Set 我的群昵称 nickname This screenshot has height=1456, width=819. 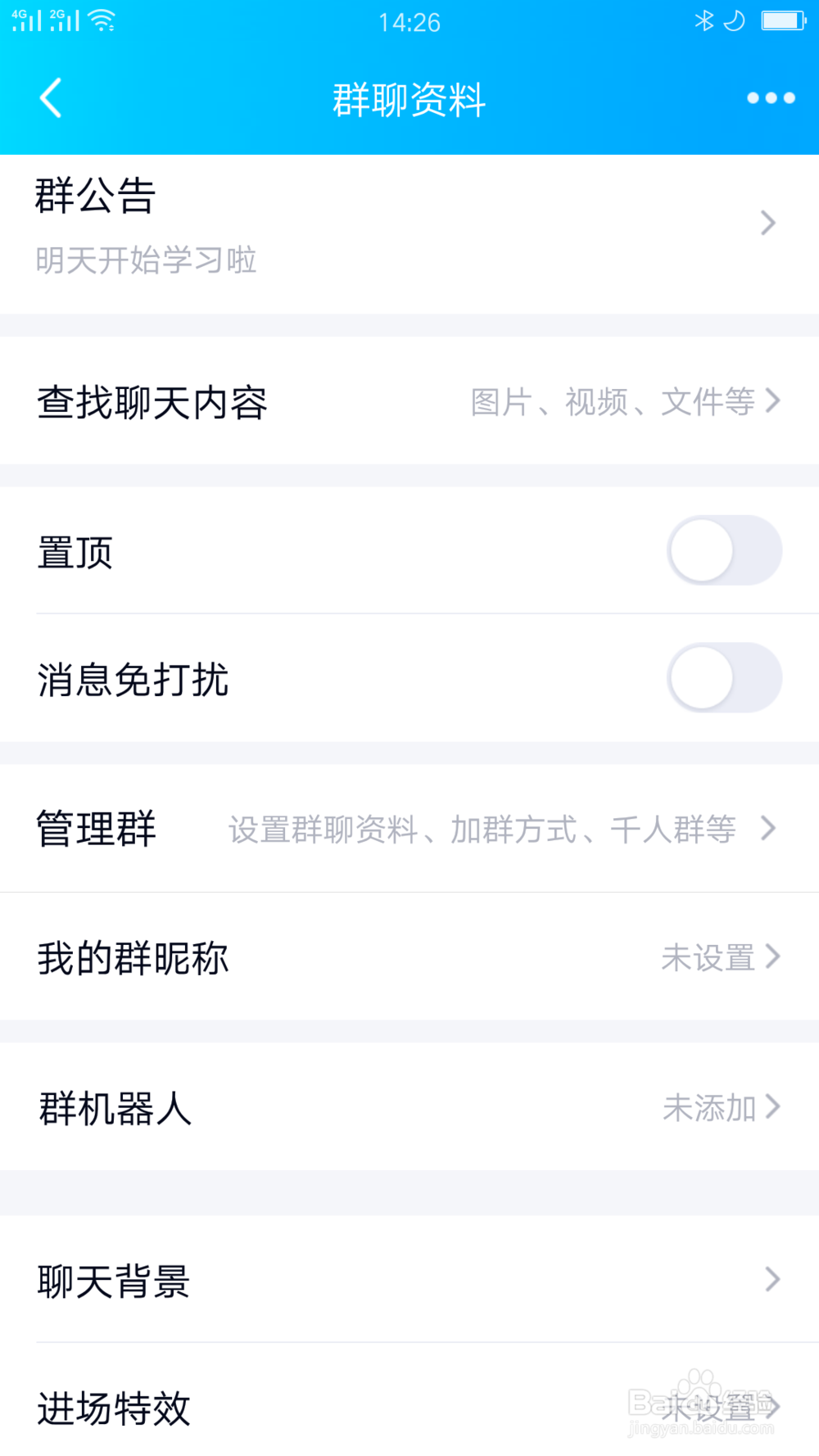tap(409, 956)
